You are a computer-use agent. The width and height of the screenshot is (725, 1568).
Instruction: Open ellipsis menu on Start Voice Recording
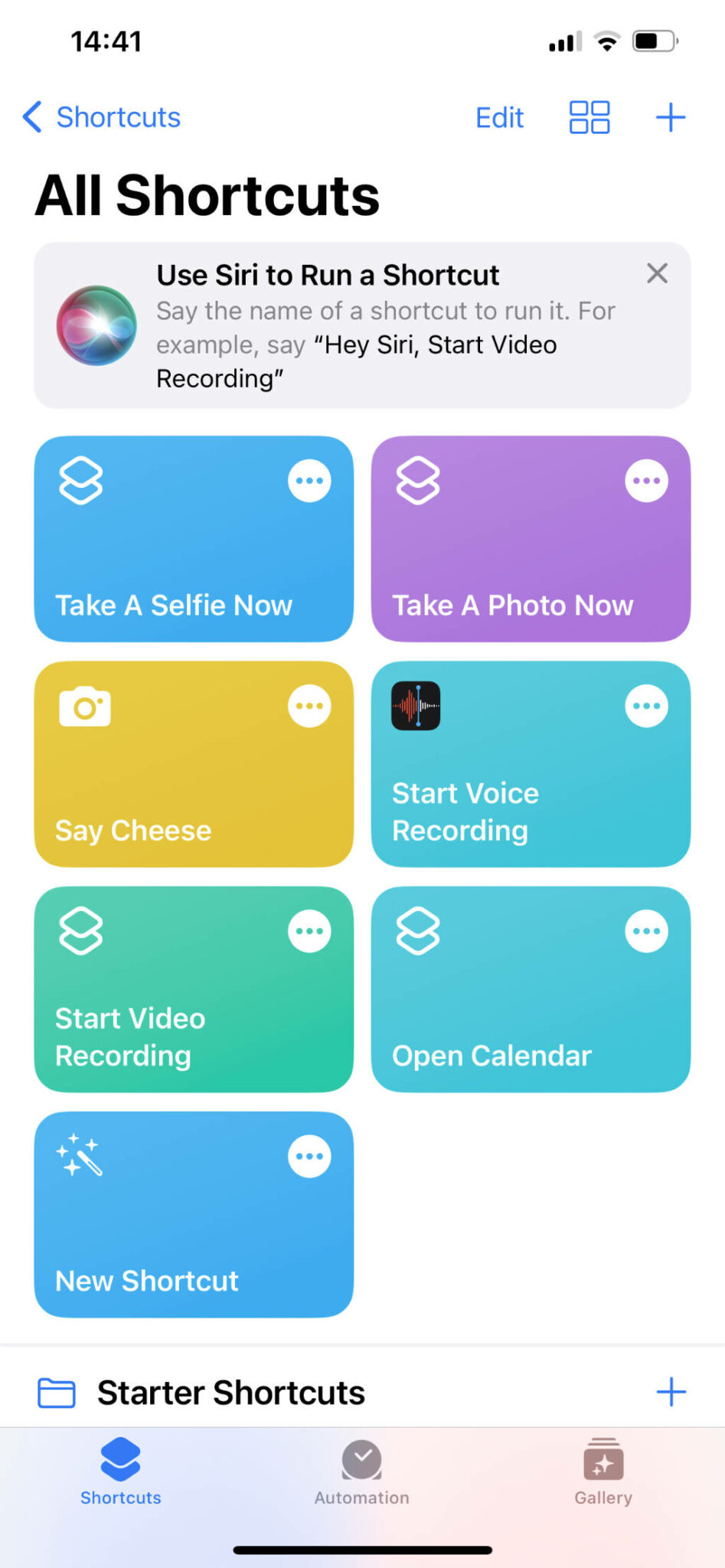[x=645, y=705]
